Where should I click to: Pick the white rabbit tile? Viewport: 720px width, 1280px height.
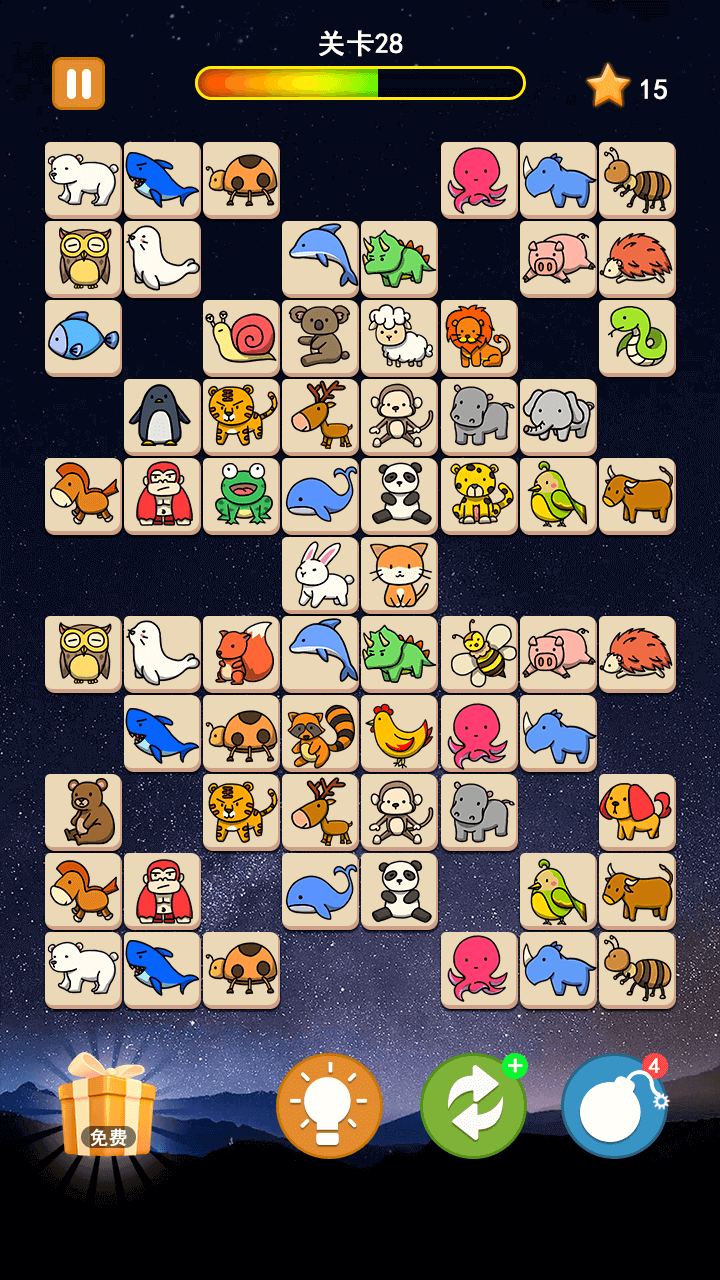coord(320,574)
